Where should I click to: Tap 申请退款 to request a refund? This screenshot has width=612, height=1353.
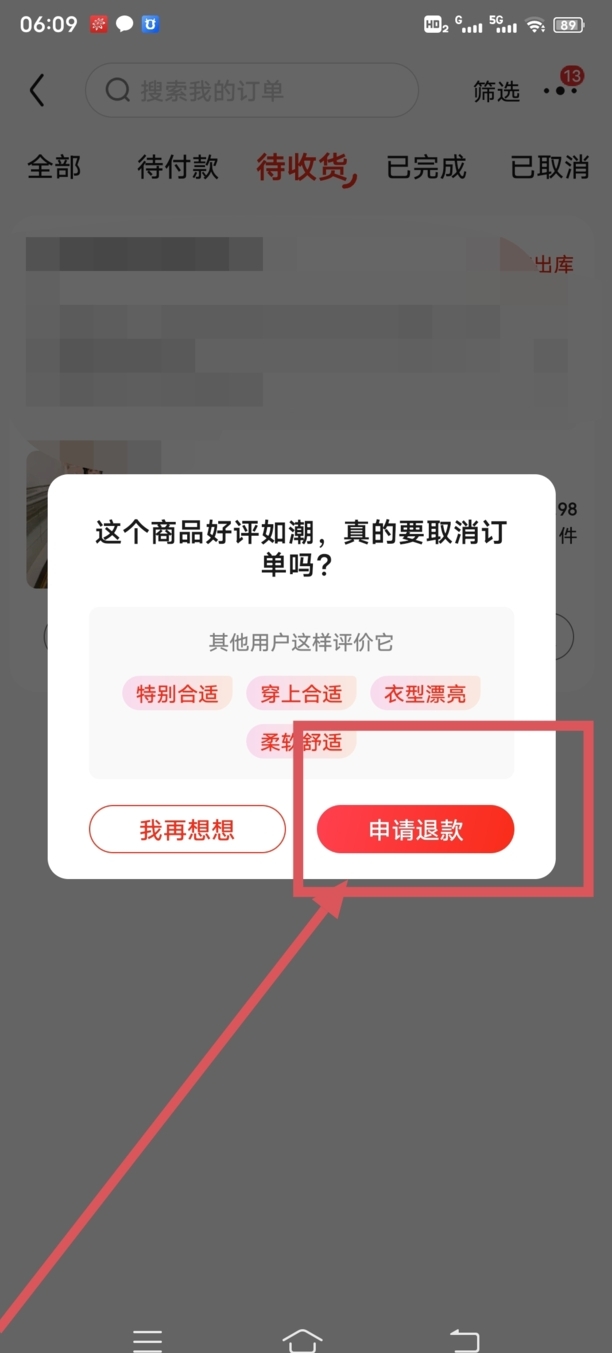415,829
